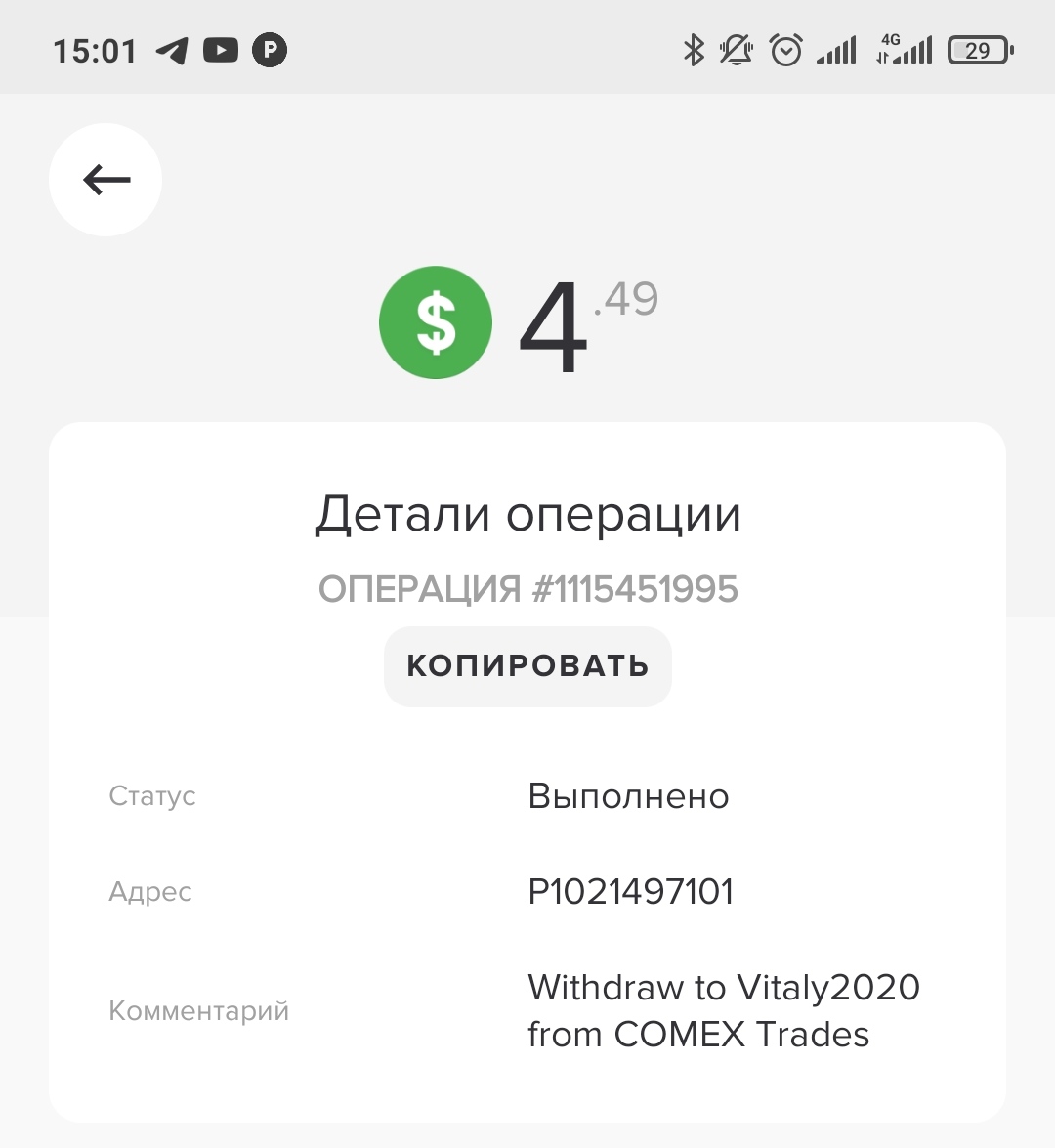Go back using the arrow button
This screenshot has width=1055, height=1148.
(x=105, y=180)
